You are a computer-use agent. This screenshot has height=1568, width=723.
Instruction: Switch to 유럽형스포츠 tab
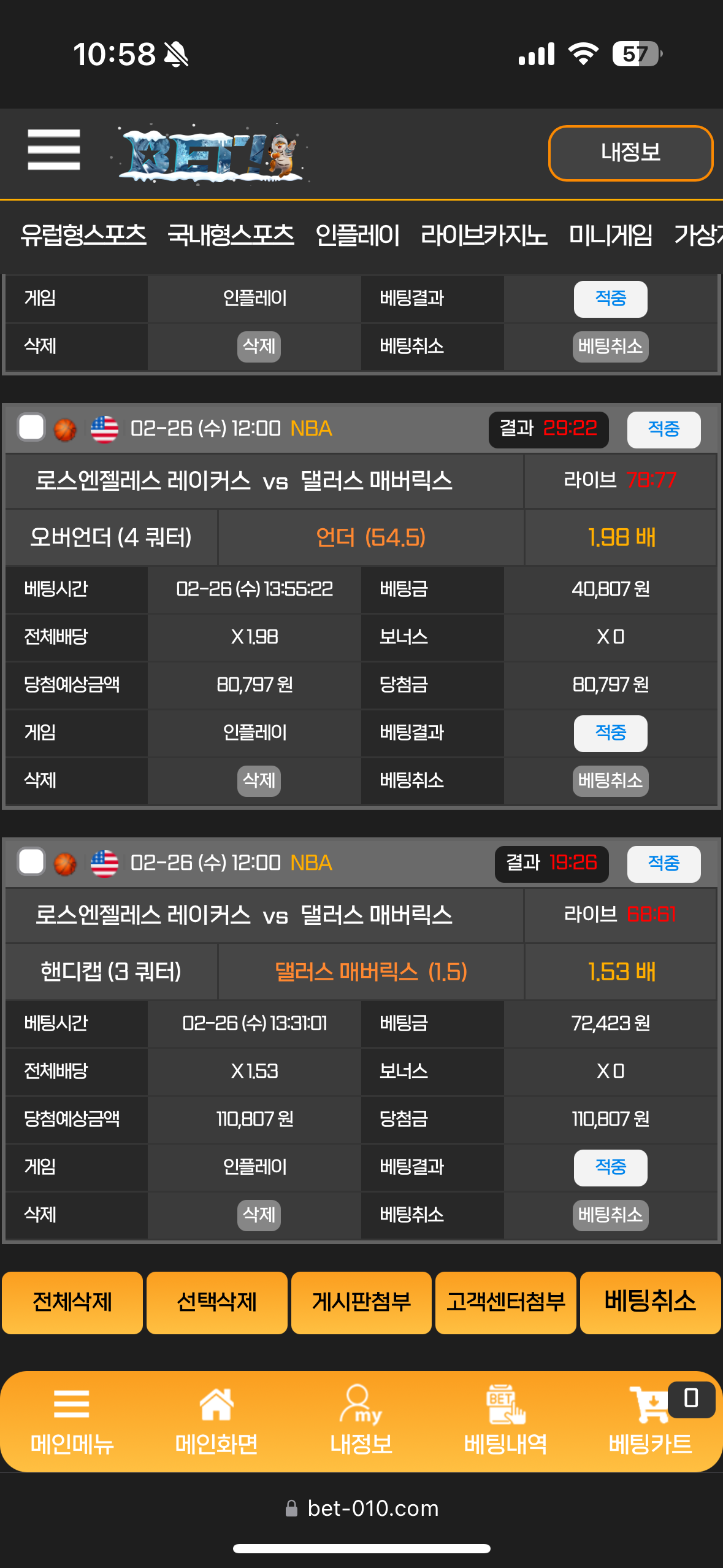83,235
